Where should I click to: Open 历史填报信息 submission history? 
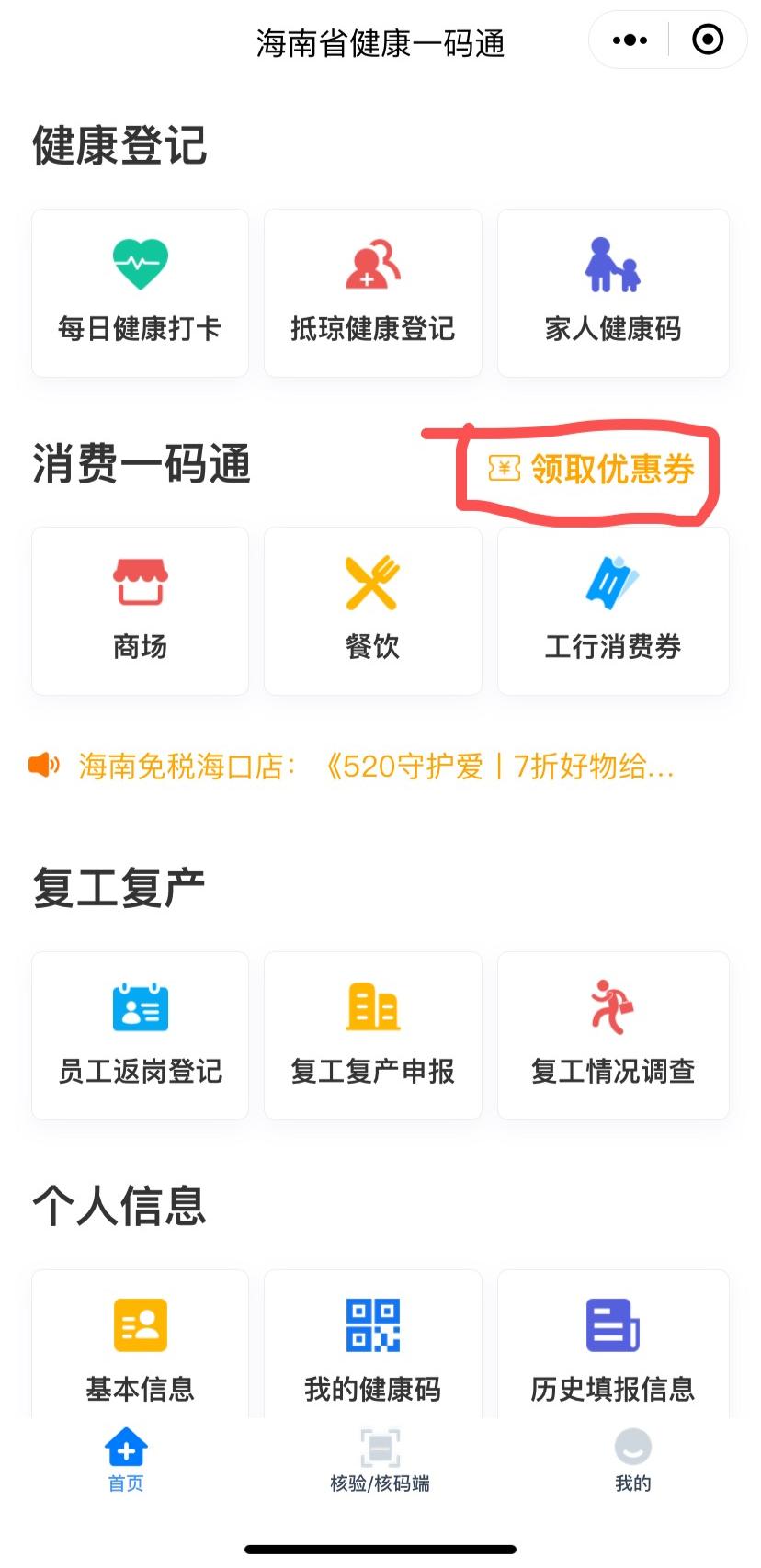[612, 1344]
